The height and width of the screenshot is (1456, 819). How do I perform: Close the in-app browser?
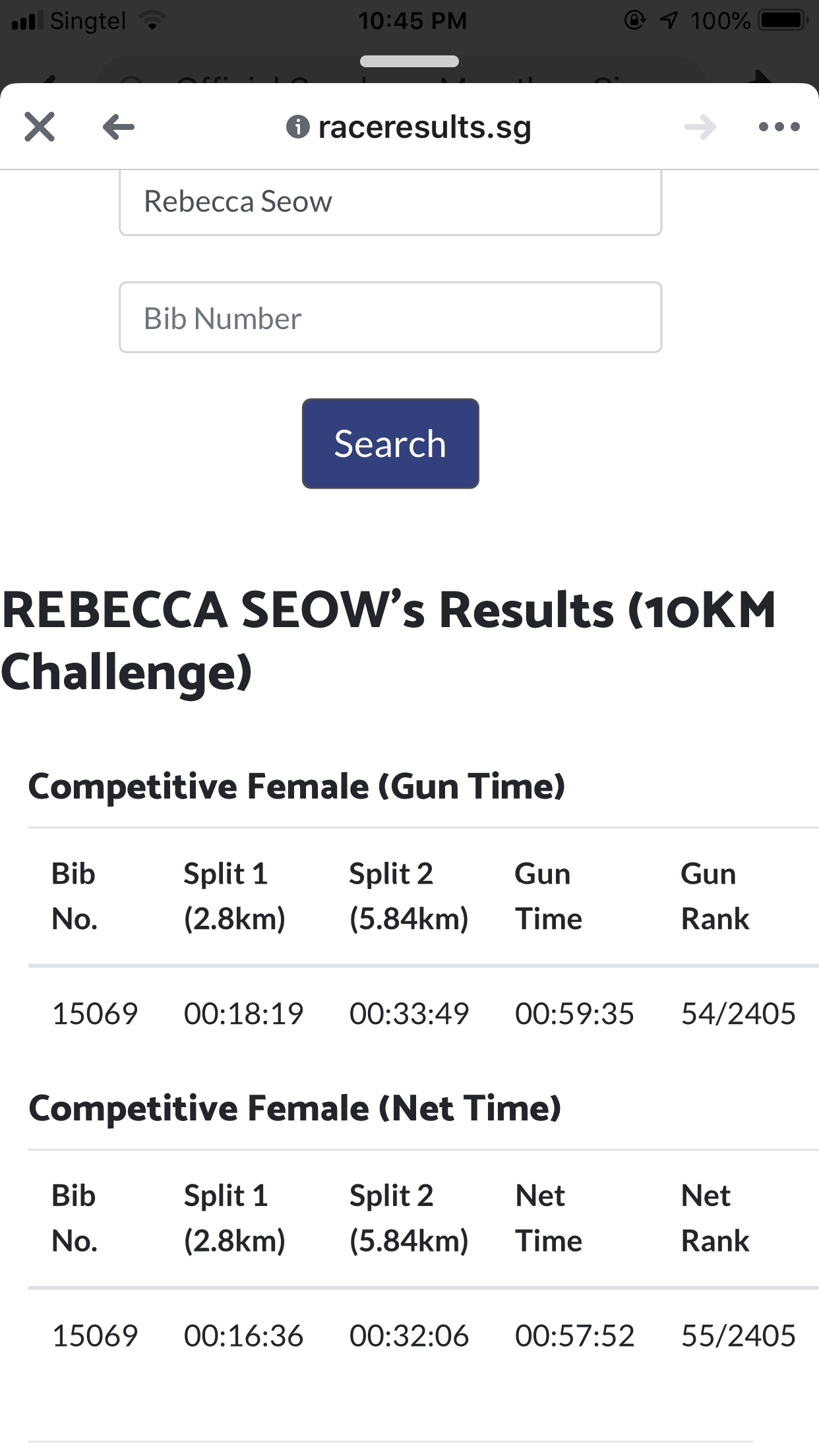tap(40, 127)
